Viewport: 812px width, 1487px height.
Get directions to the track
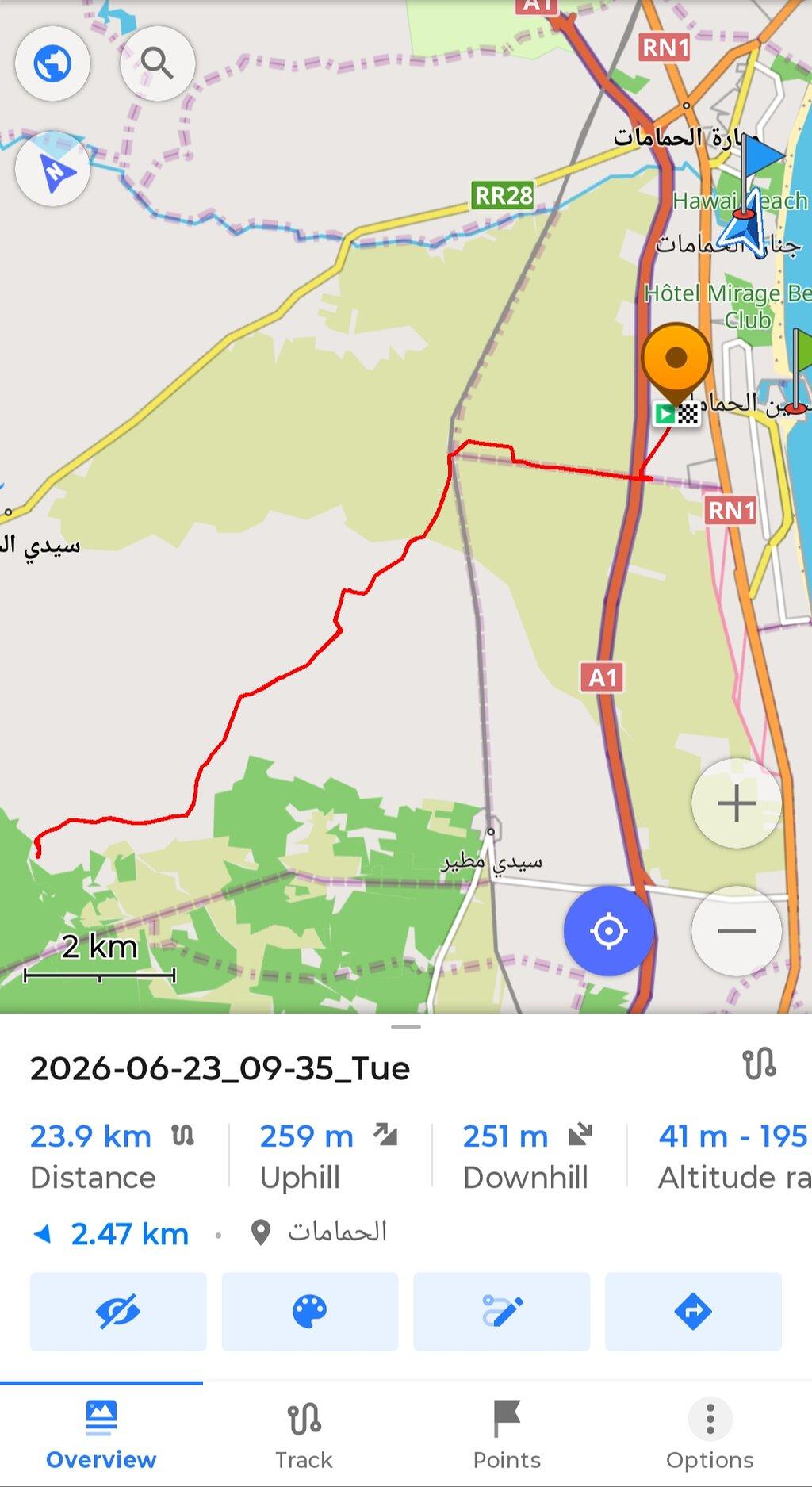point(693,1312)
